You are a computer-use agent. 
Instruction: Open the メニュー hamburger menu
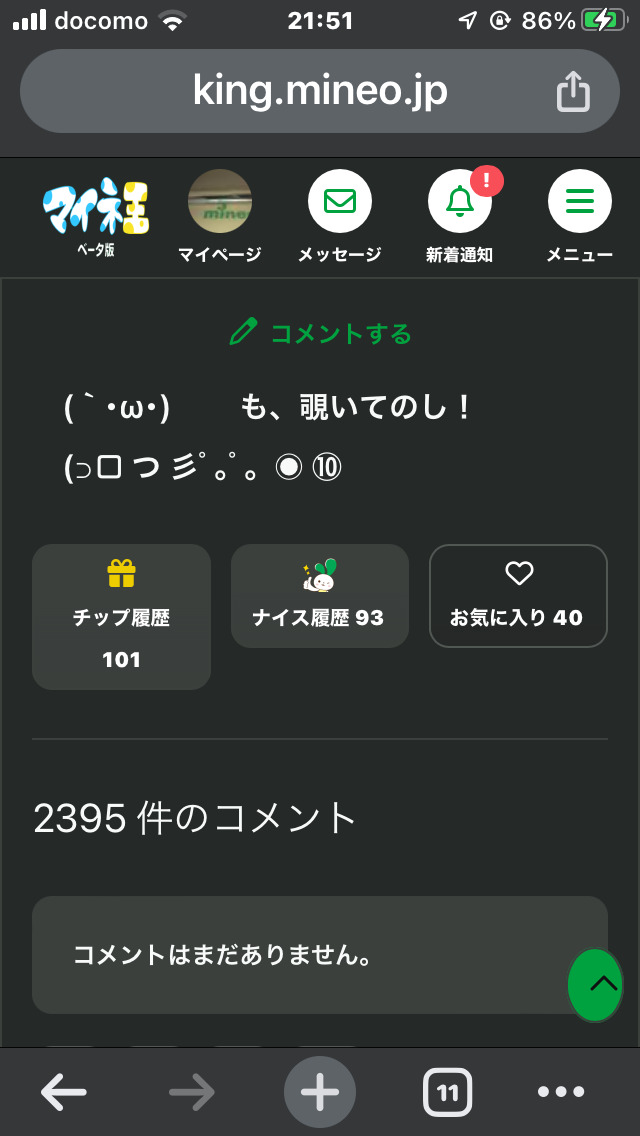(580, 215)
